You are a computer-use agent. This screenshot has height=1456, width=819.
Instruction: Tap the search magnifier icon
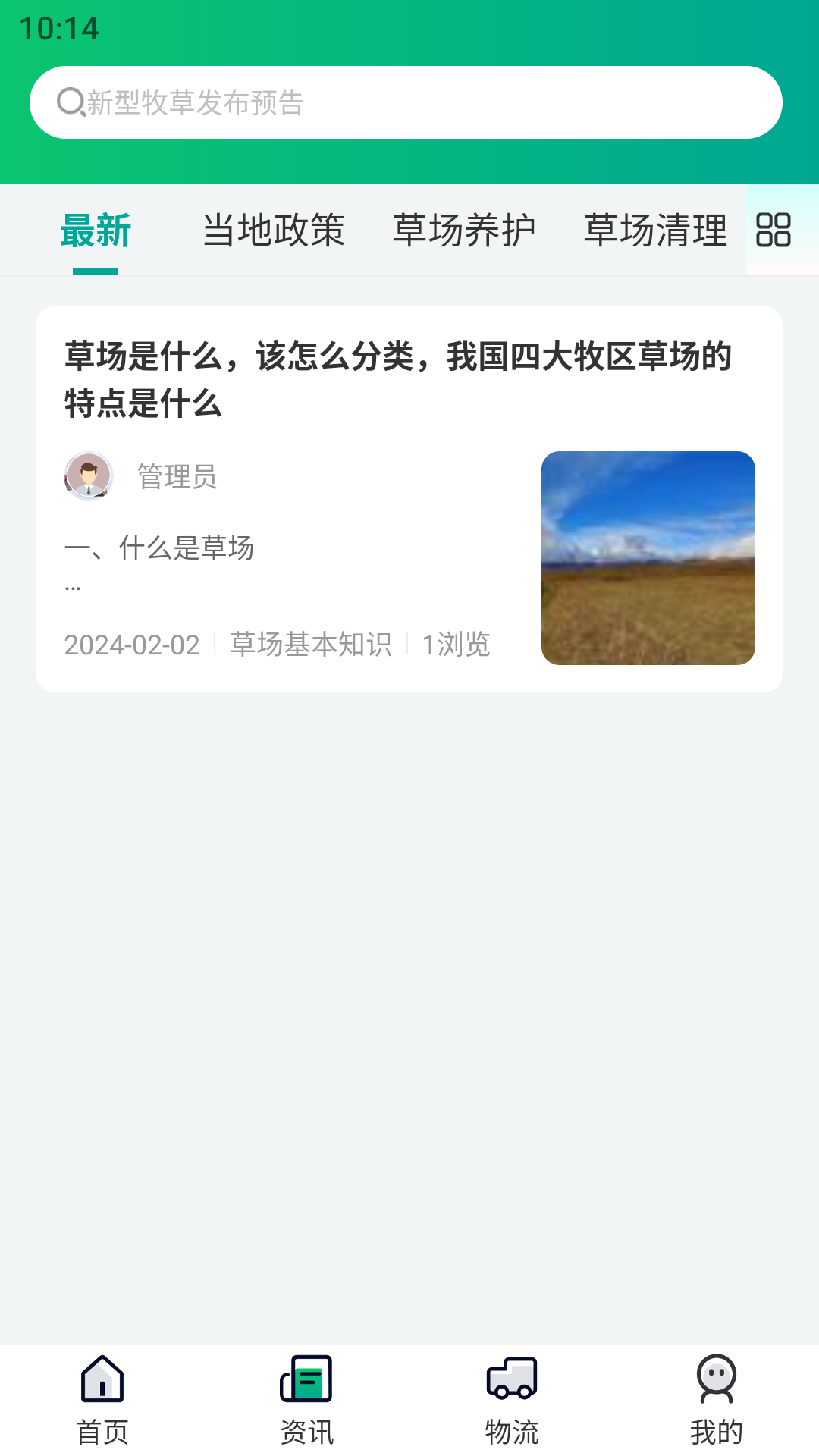pyautogui.click(x=71, y=101)
